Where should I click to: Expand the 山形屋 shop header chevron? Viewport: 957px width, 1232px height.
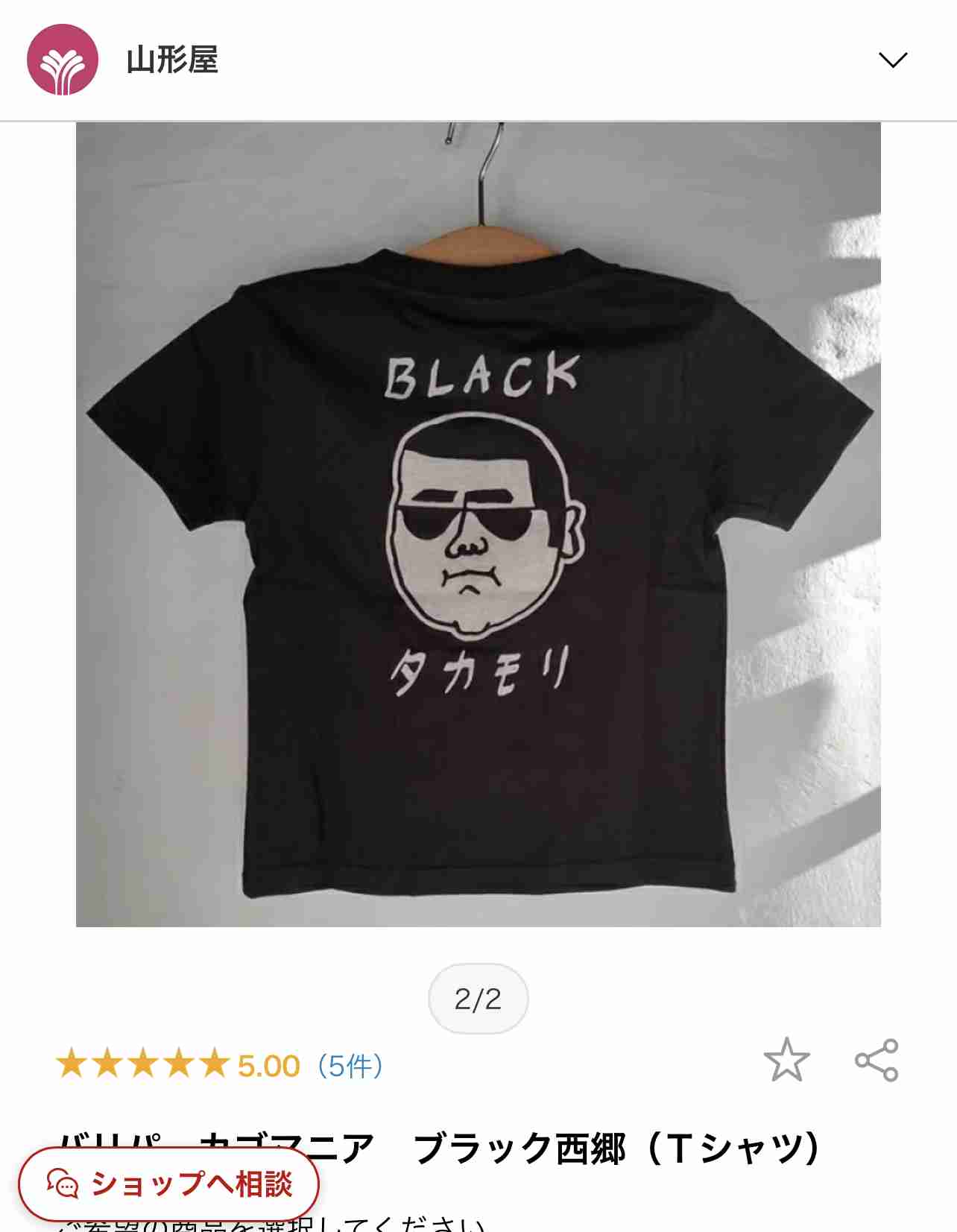pyautogui.click(x=892, y=60)
